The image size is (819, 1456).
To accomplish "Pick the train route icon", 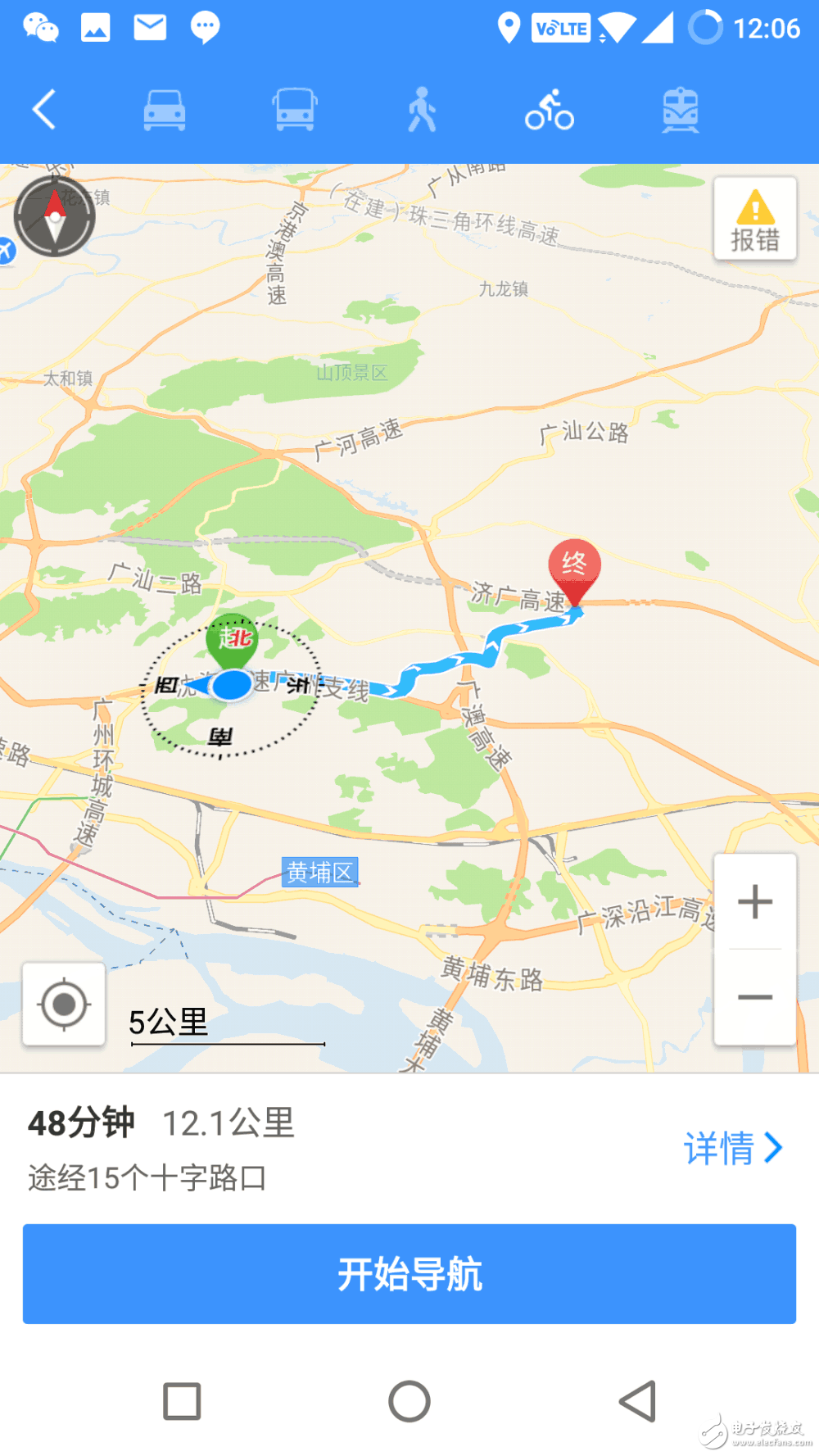I will (x=679, y=109).
